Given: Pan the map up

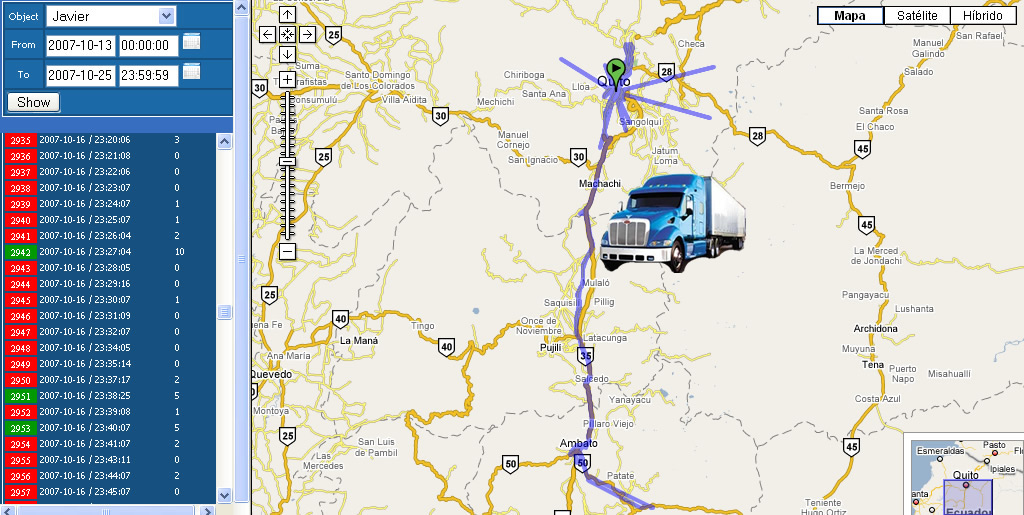Looking at the screenshot, I should 287,15.
